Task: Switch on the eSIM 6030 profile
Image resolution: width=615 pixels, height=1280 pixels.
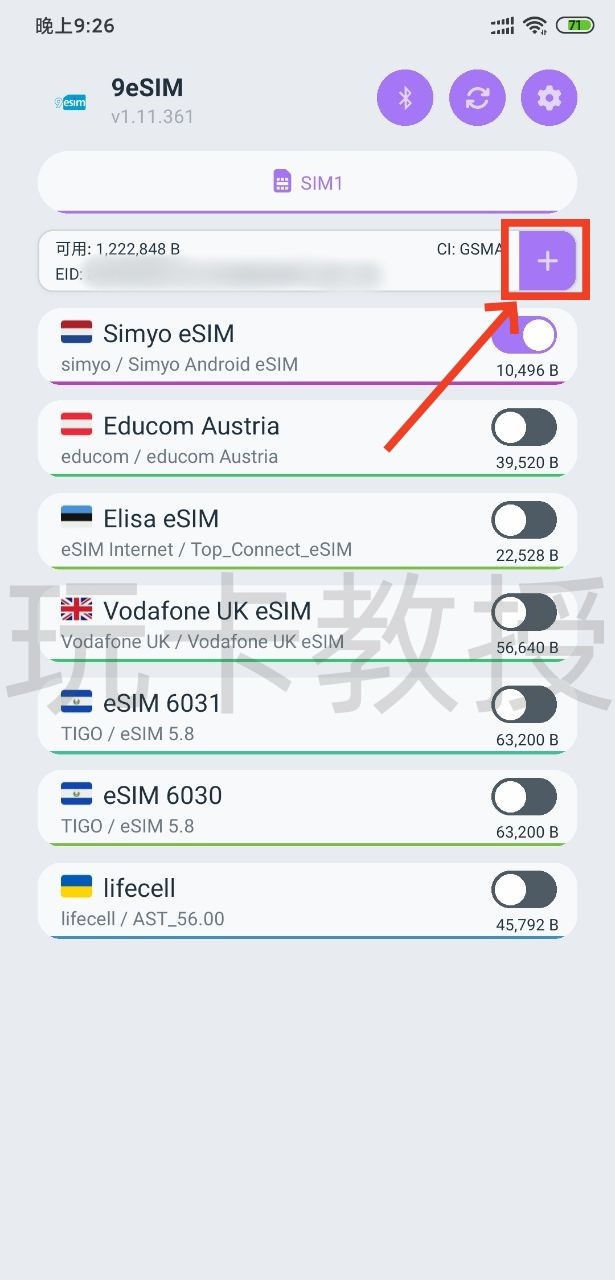Action: pyautogui.click(x=524, y=797)
